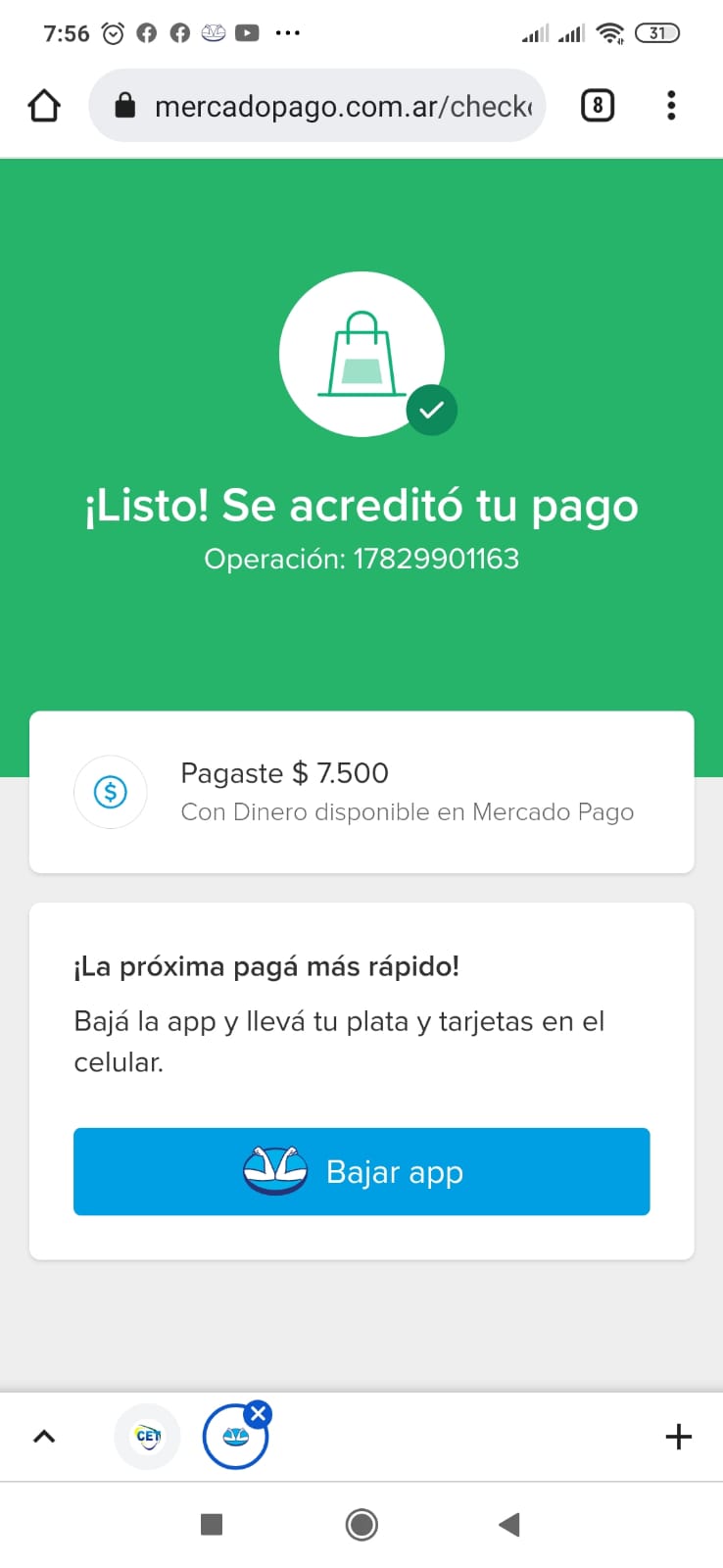Tap the Bajar app button

[x=361, y=1171]
